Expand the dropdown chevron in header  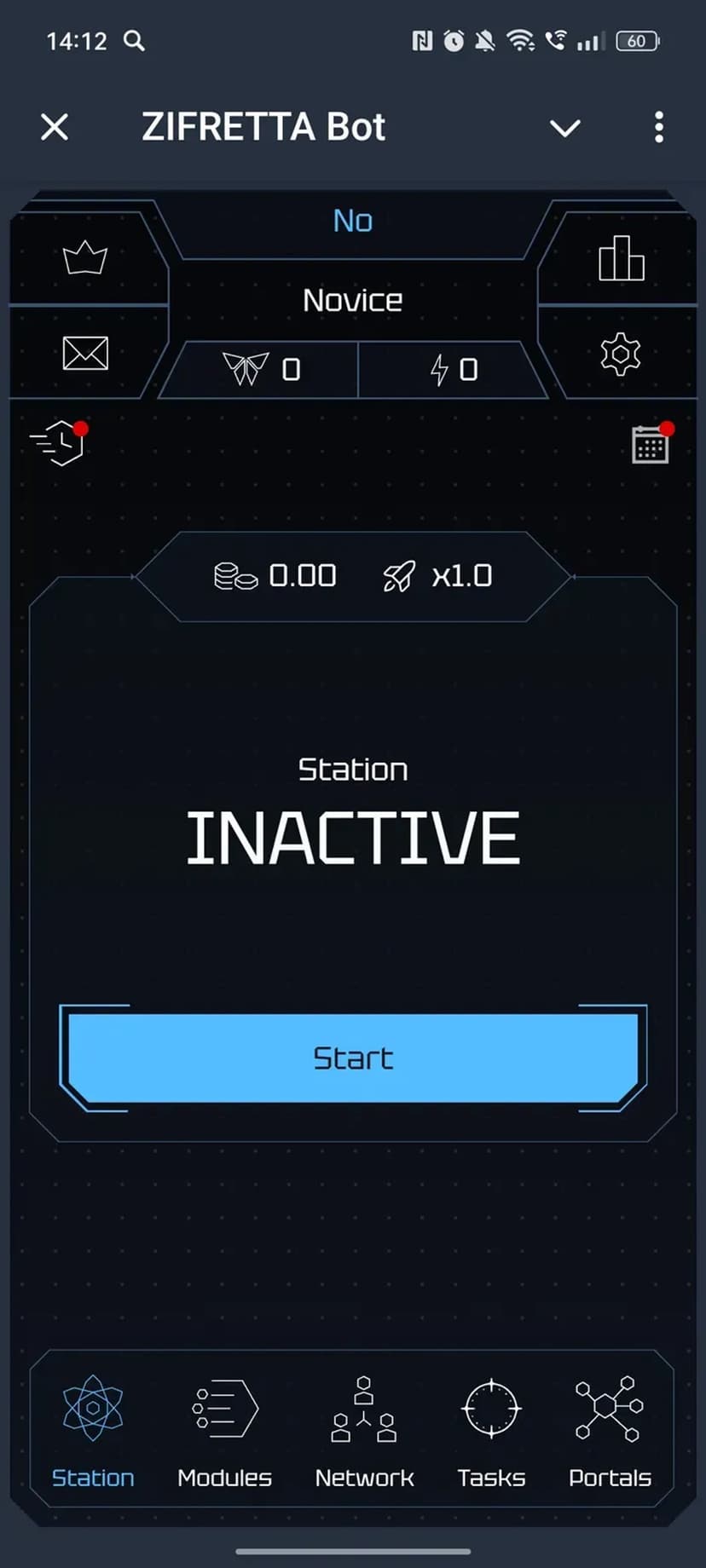point(564,129)
